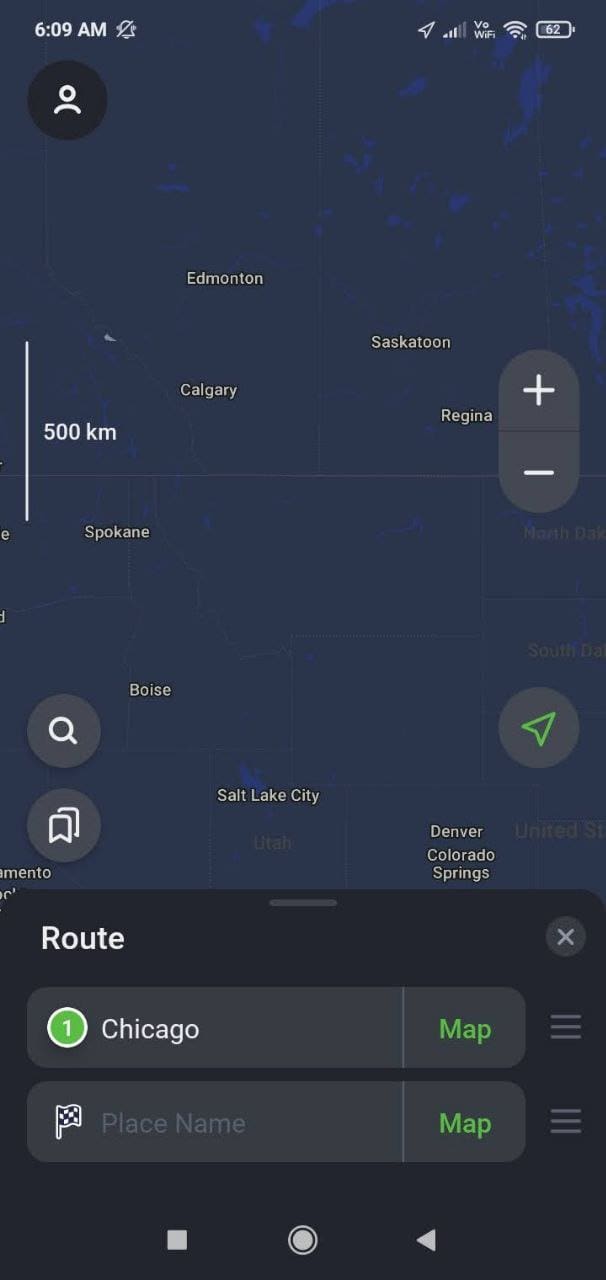
Task: Tap the Route panel's top handle
Action: point(303,902)
